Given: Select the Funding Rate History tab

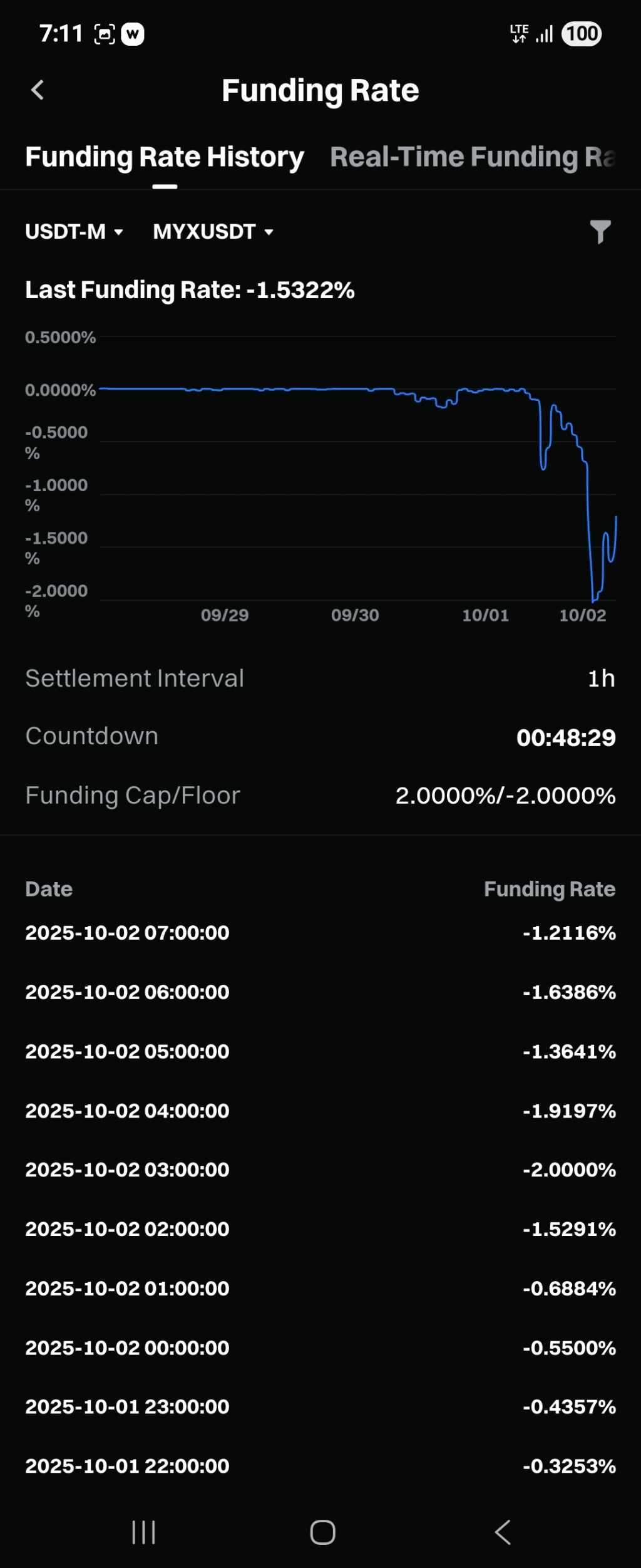Looking at the screenshot, I should coord(164,157).
